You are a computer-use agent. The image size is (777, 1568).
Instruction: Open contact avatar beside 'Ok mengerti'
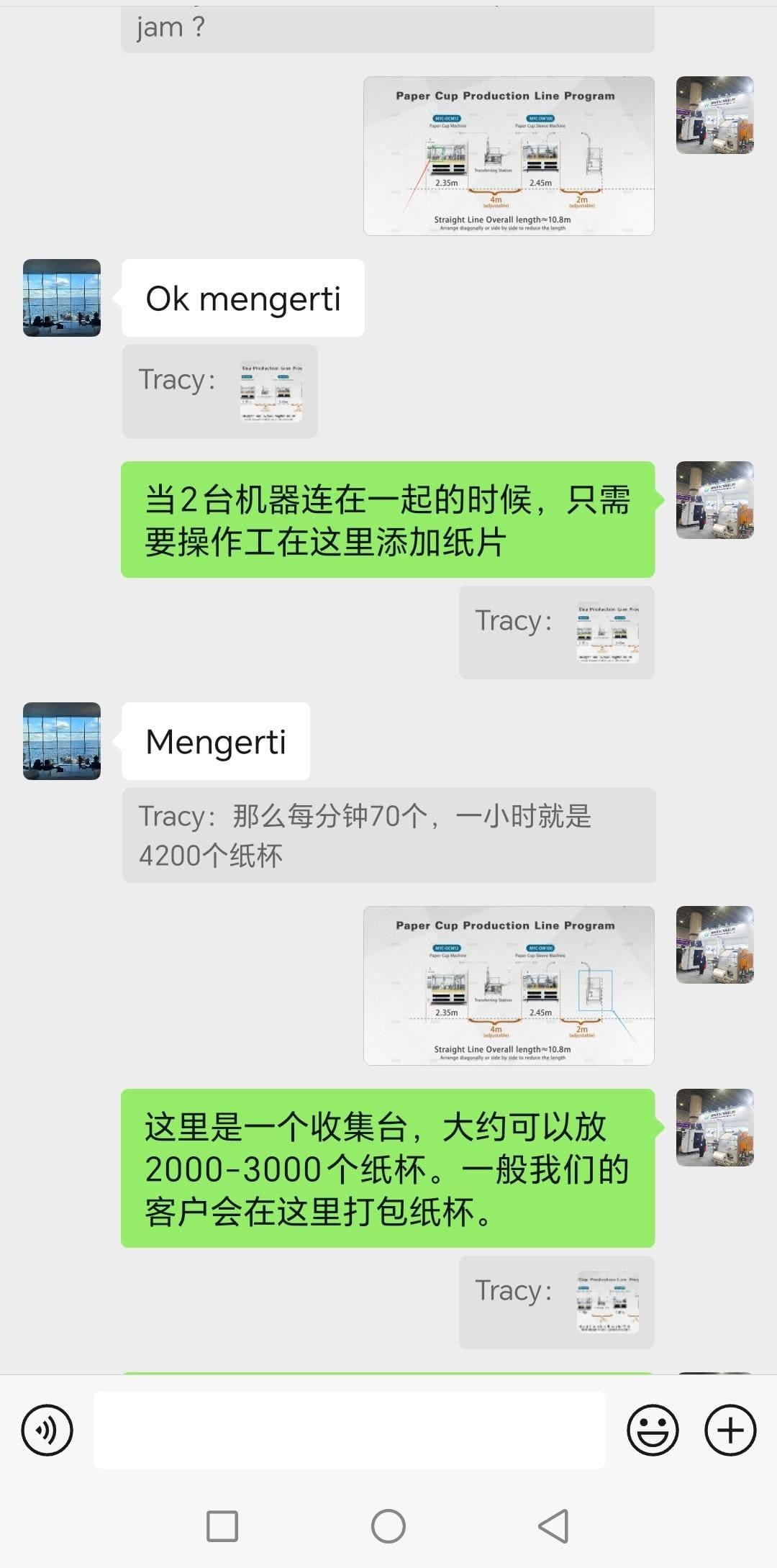point(62,298)
